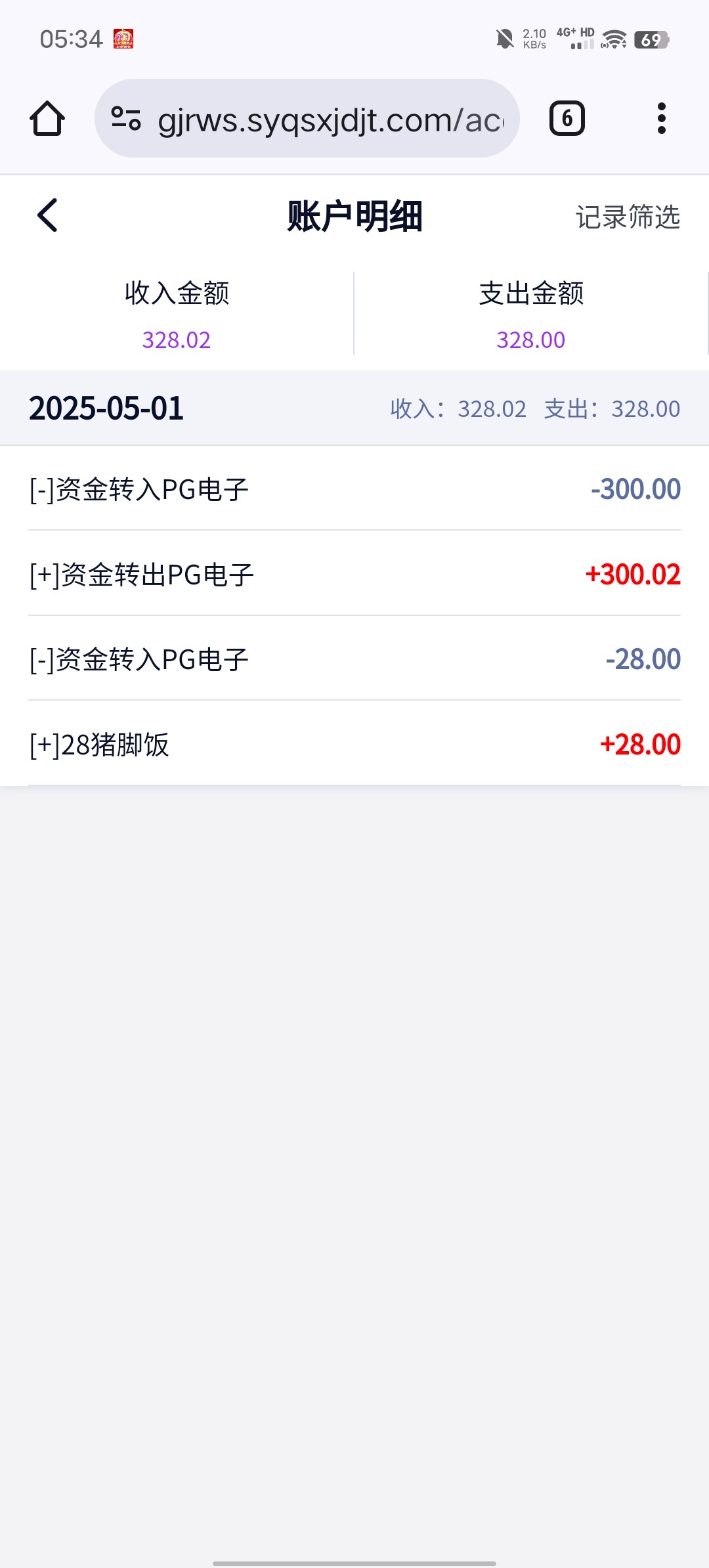Go back from the 账户明细 page
Image resolution: width=709 pixels, height=1568 pixels.
(47, 215)
